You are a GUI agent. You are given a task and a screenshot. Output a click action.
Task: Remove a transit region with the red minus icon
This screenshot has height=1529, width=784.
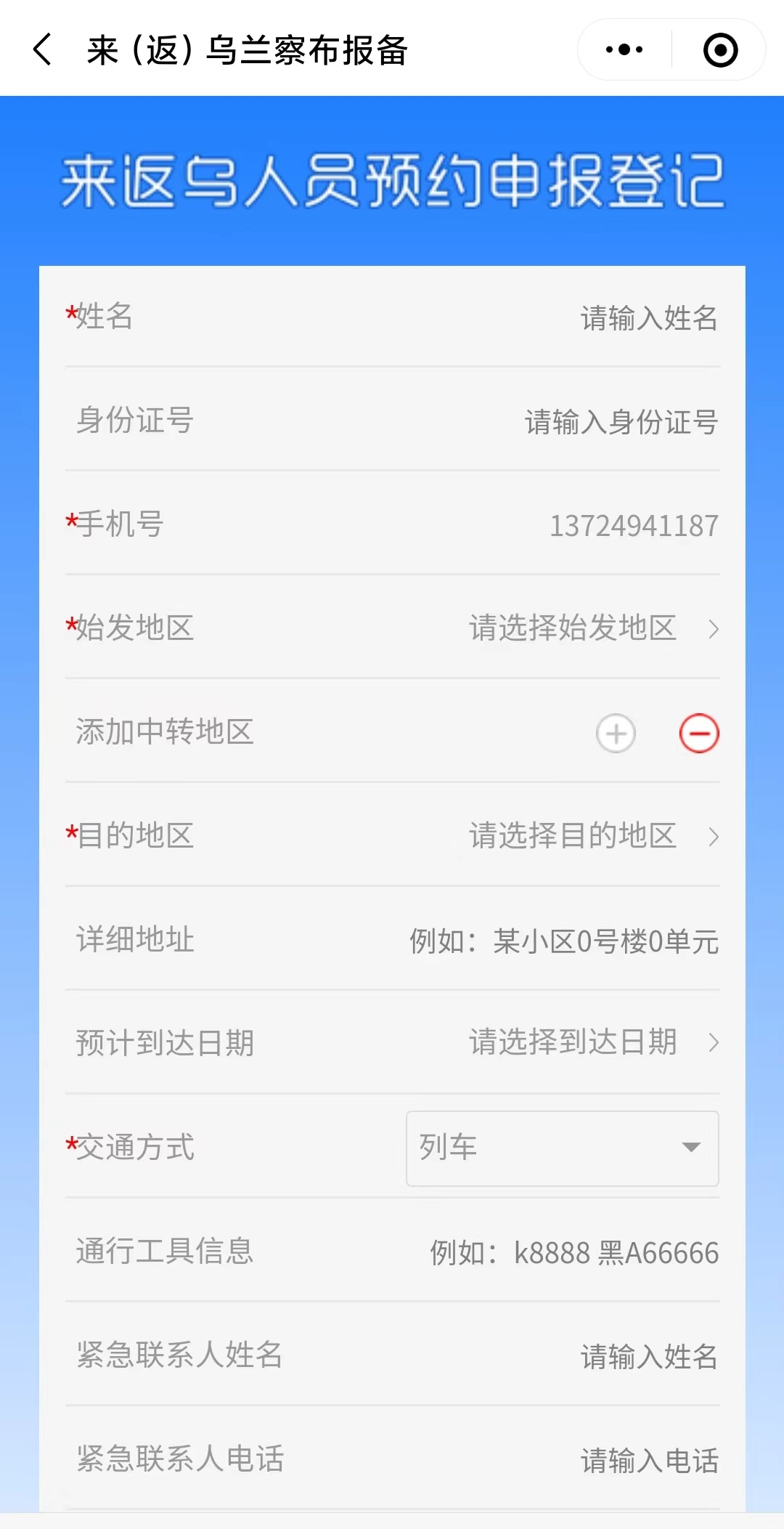pos(699,733)
